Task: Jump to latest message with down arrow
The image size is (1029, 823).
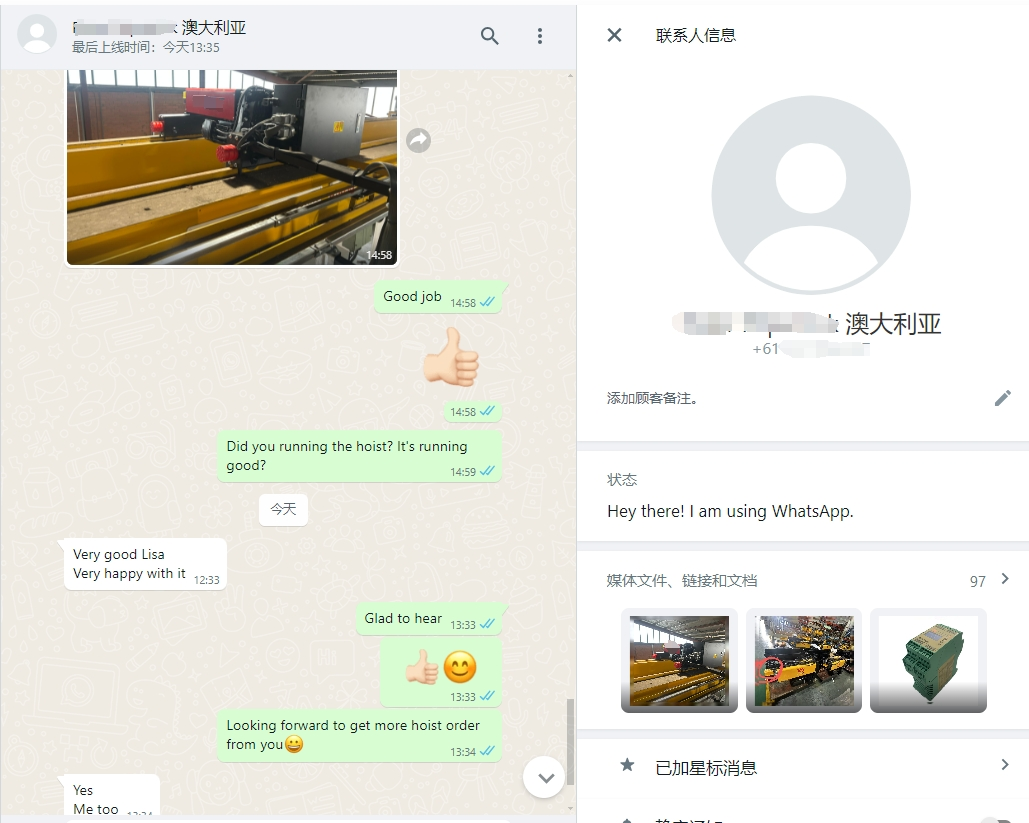Action: point(544,776)
